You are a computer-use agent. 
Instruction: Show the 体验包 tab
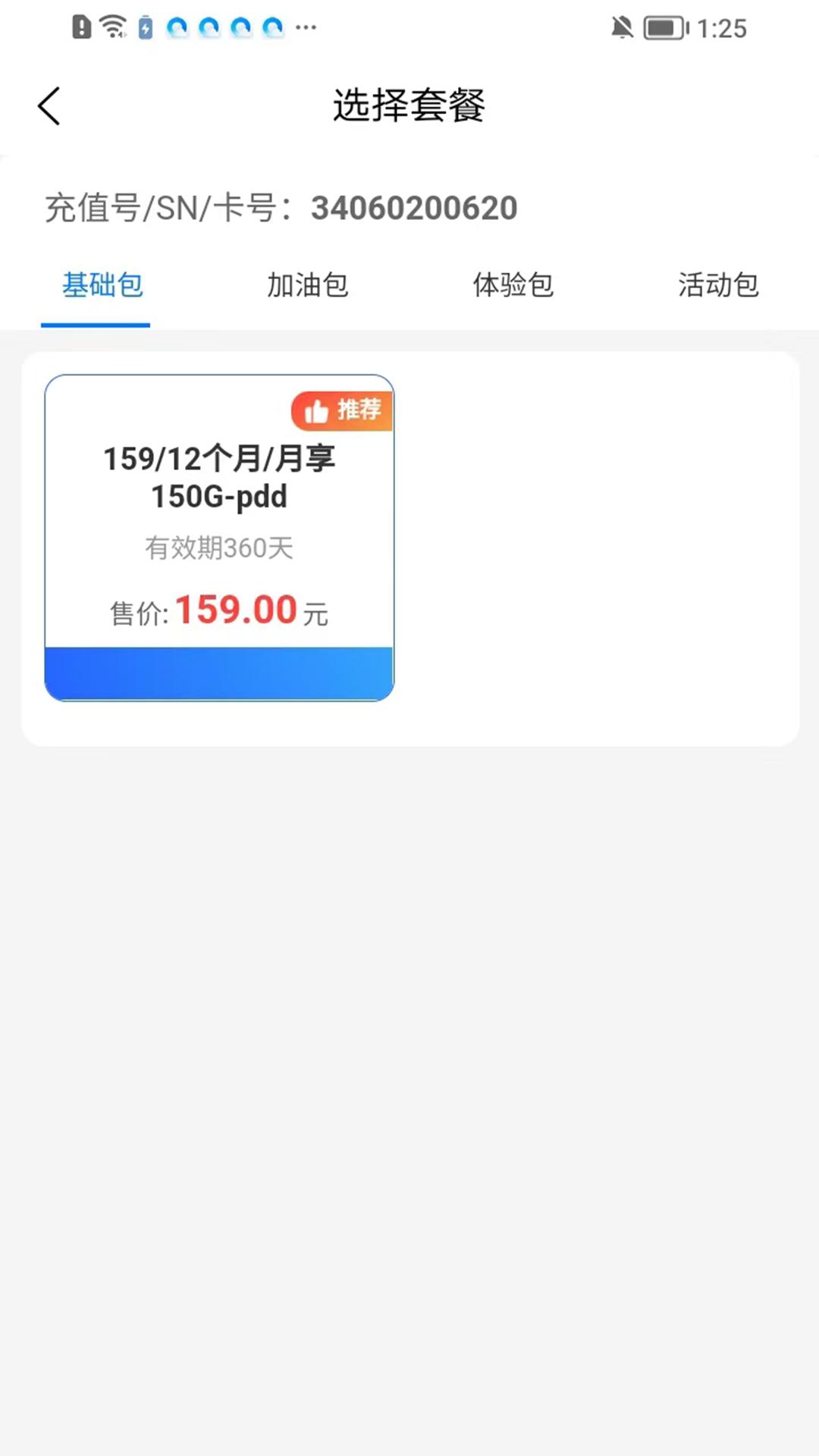[x=513, y=286]
